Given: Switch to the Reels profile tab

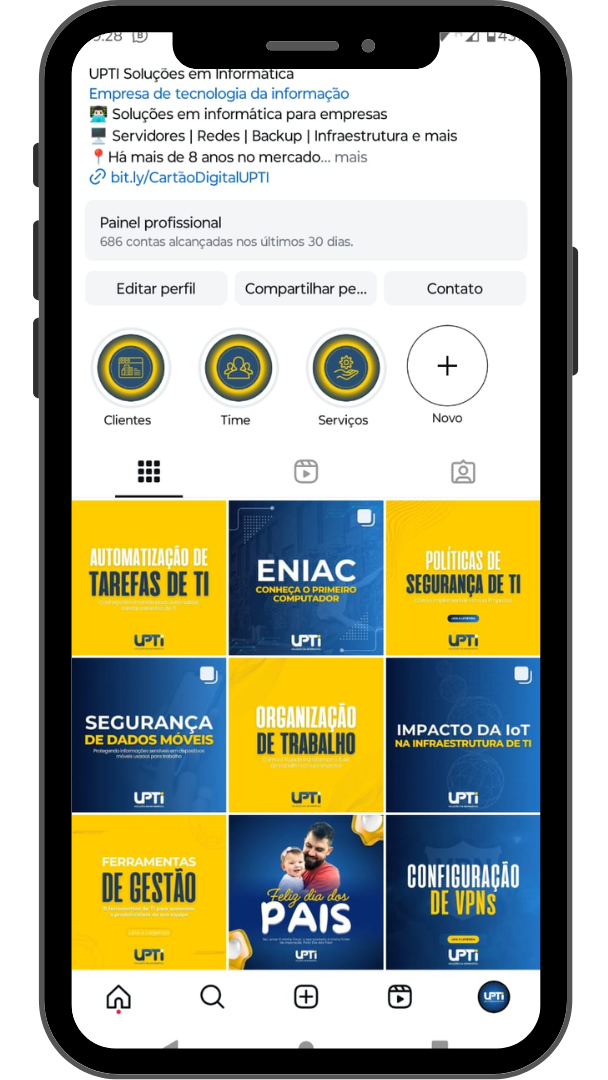Looking at the screenshot, I should coord(306,472).
